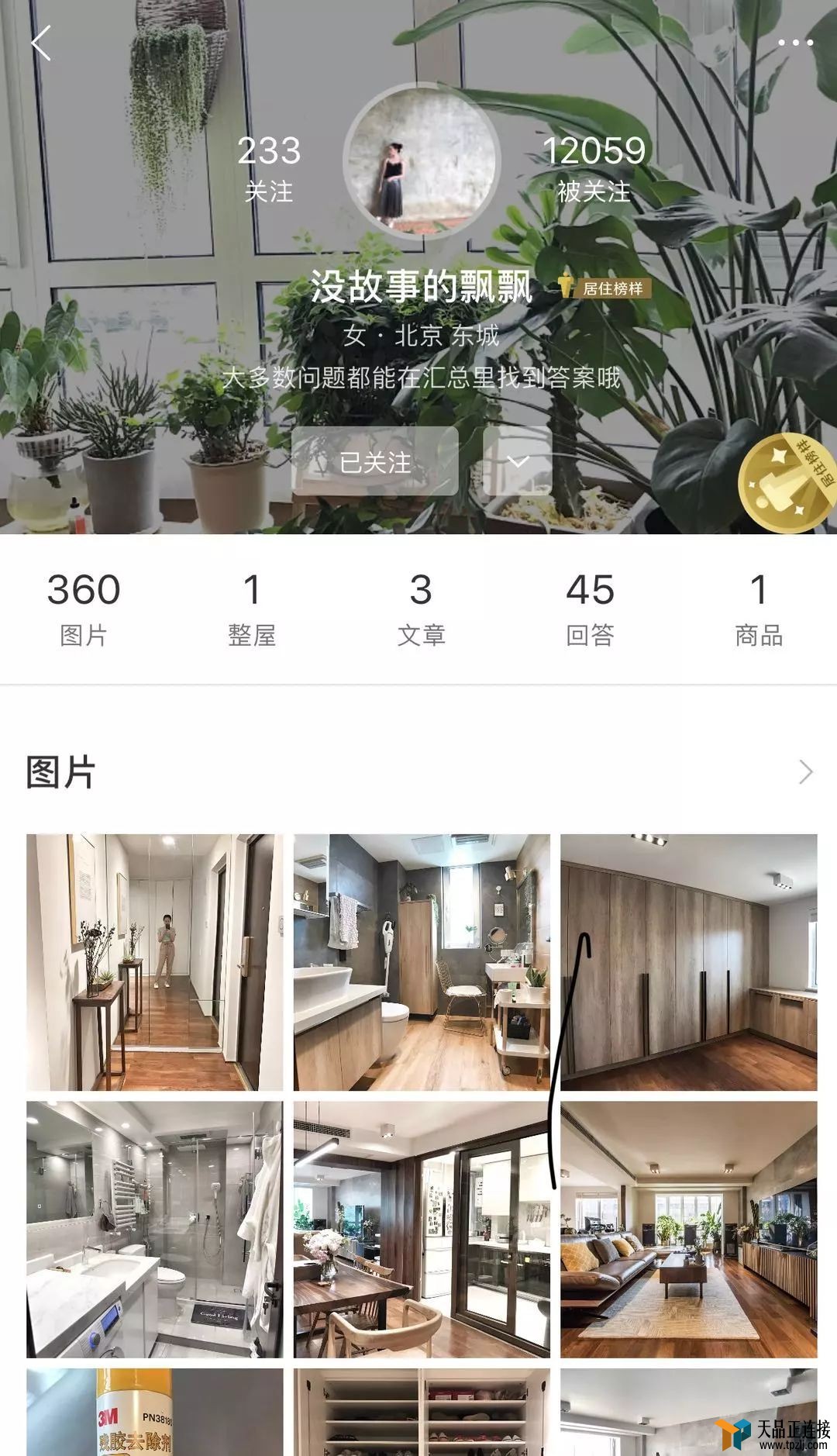Screen dimensions: 837x1456
Task: Open the bathroom with wooden vanity photo
Action: tap(422, 962)
